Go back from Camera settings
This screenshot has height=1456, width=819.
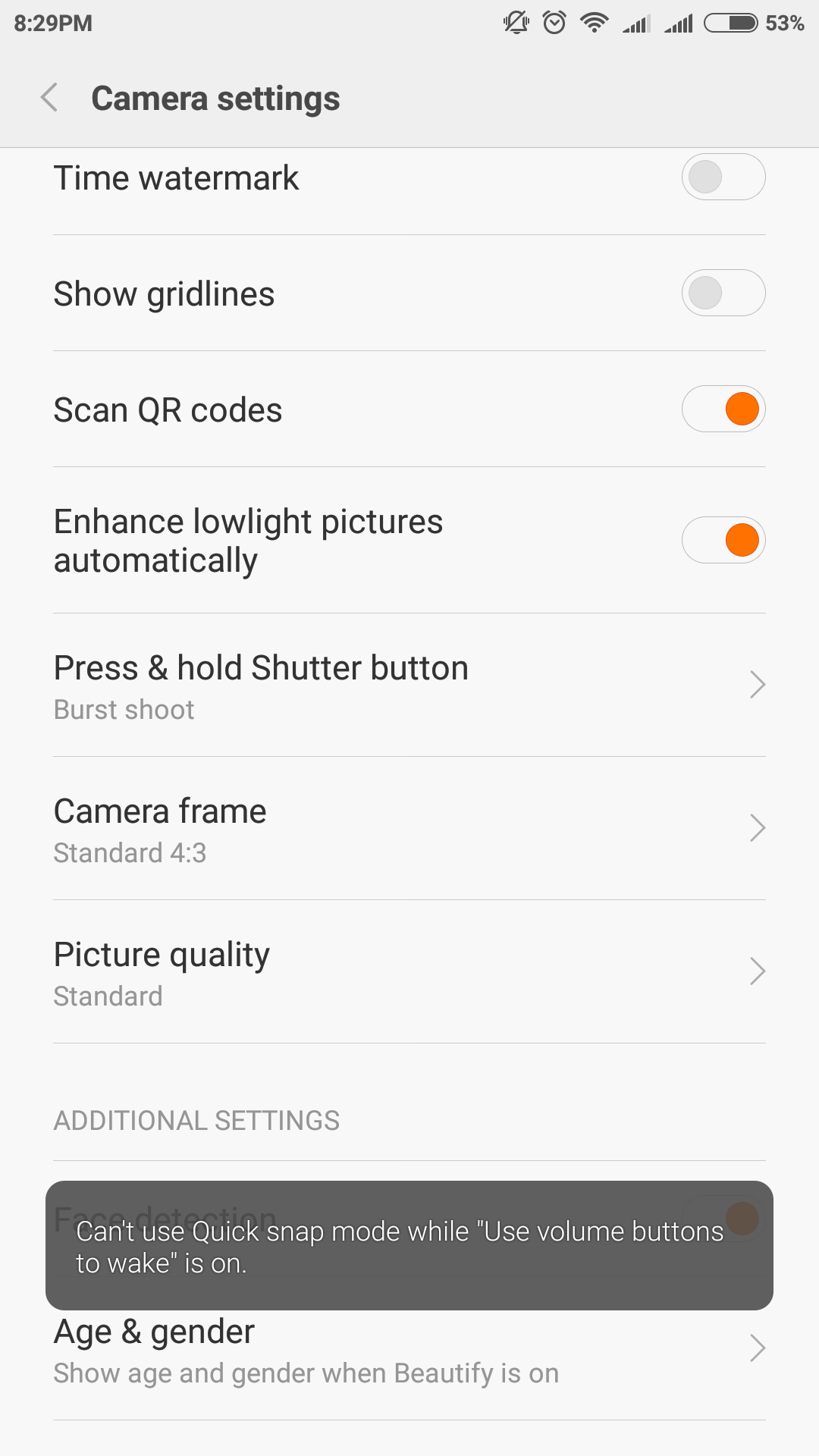[50, 98]
